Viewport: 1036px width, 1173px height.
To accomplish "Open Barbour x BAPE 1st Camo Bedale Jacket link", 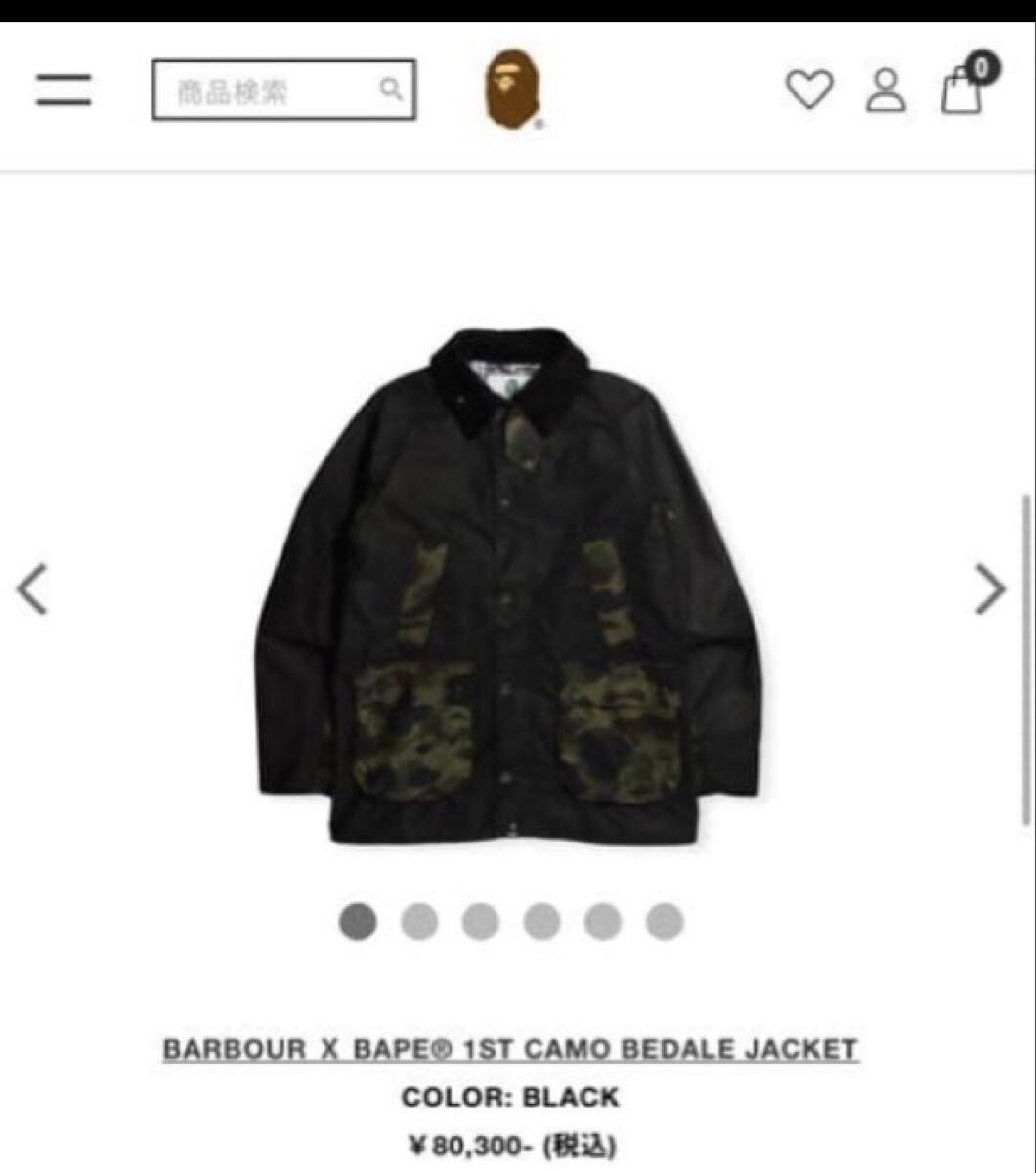I will [510, 1050].
